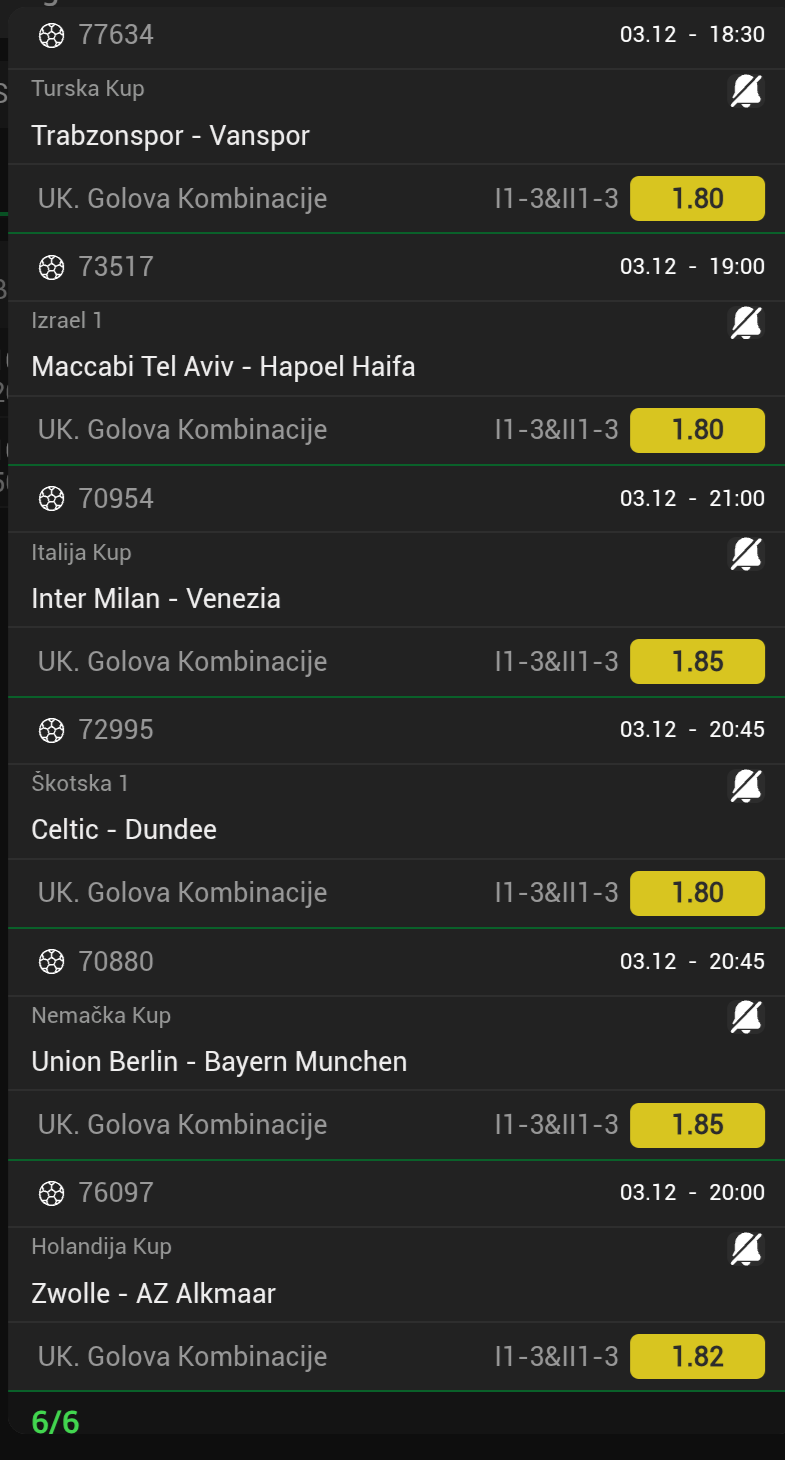Toggle notification bell for Trabzonspor - Vanspor
The width and height of the screenshot is (785, 1460).
coord(746,92)
